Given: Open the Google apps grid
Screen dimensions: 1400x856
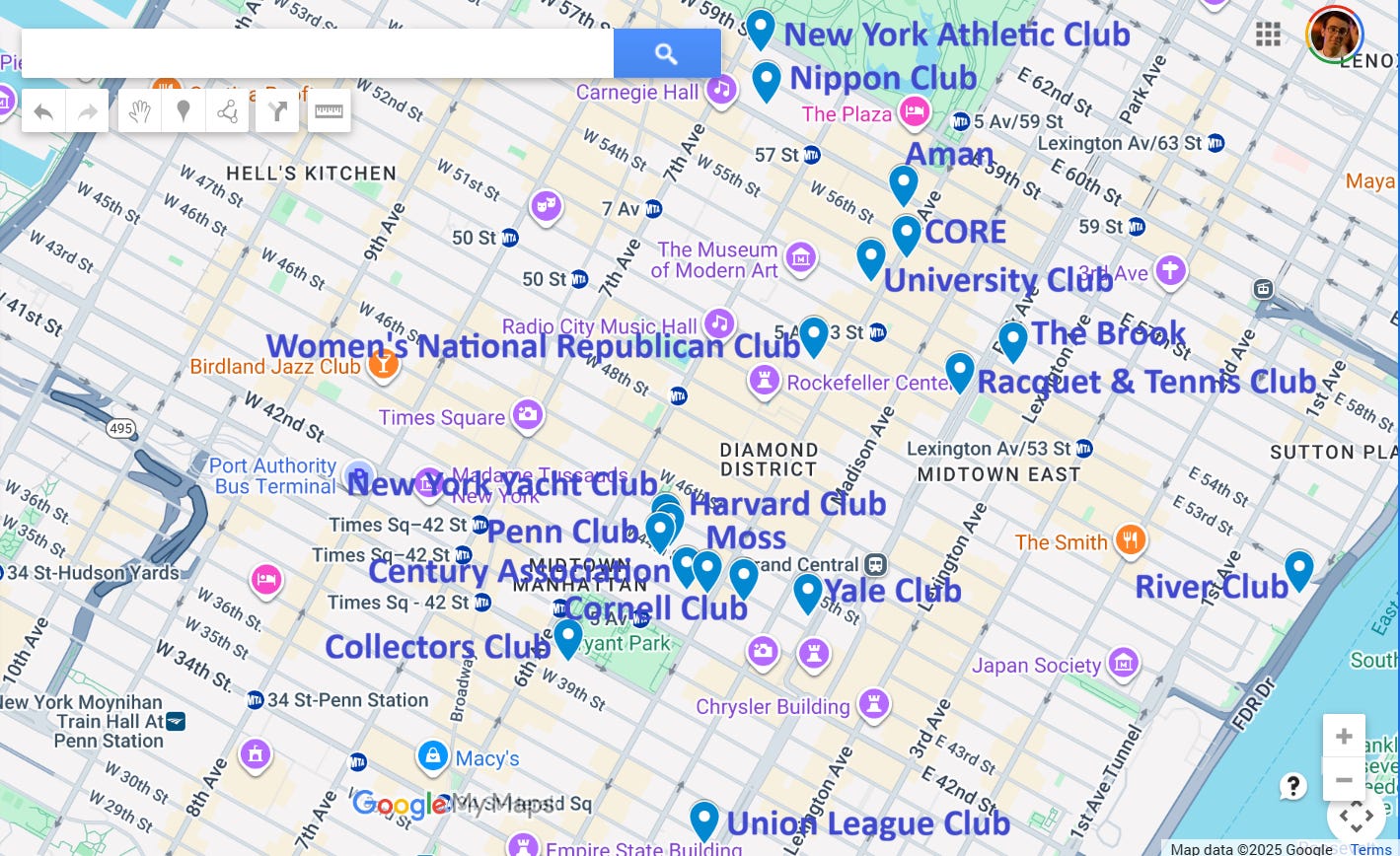Looking at the screenshot, I should [x=1268, y=35].
